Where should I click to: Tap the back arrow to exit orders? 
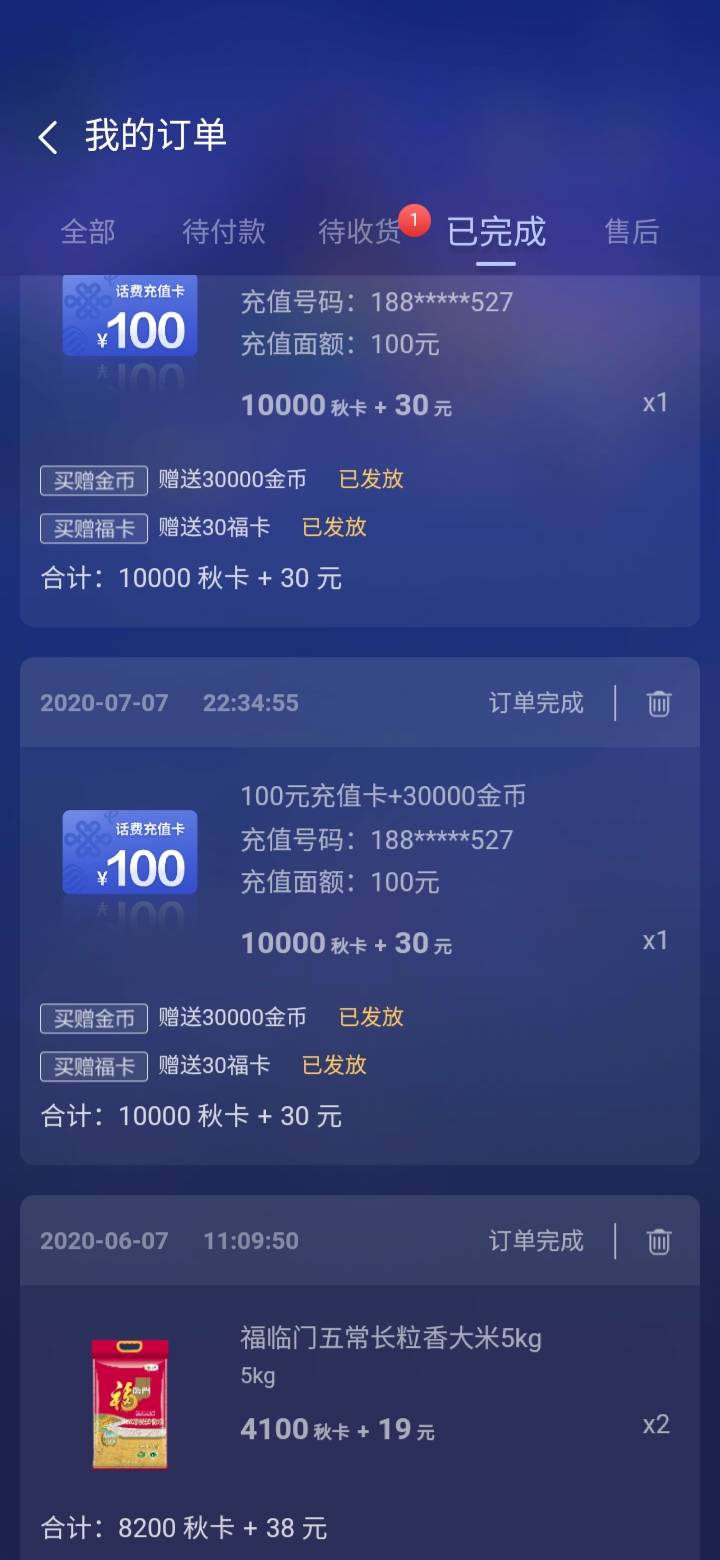coord(47,136)
